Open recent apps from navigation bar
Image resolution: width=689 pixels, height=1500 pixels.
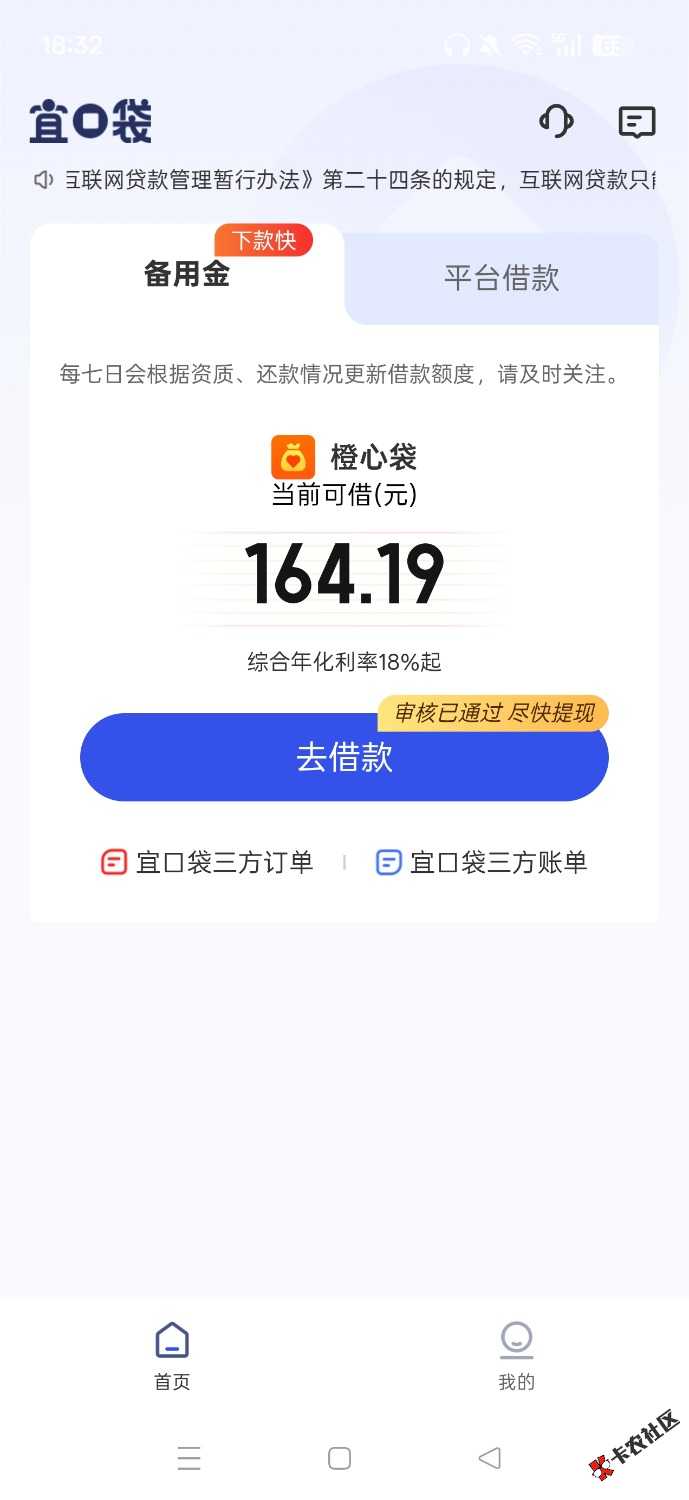(x=189, y=1458)
